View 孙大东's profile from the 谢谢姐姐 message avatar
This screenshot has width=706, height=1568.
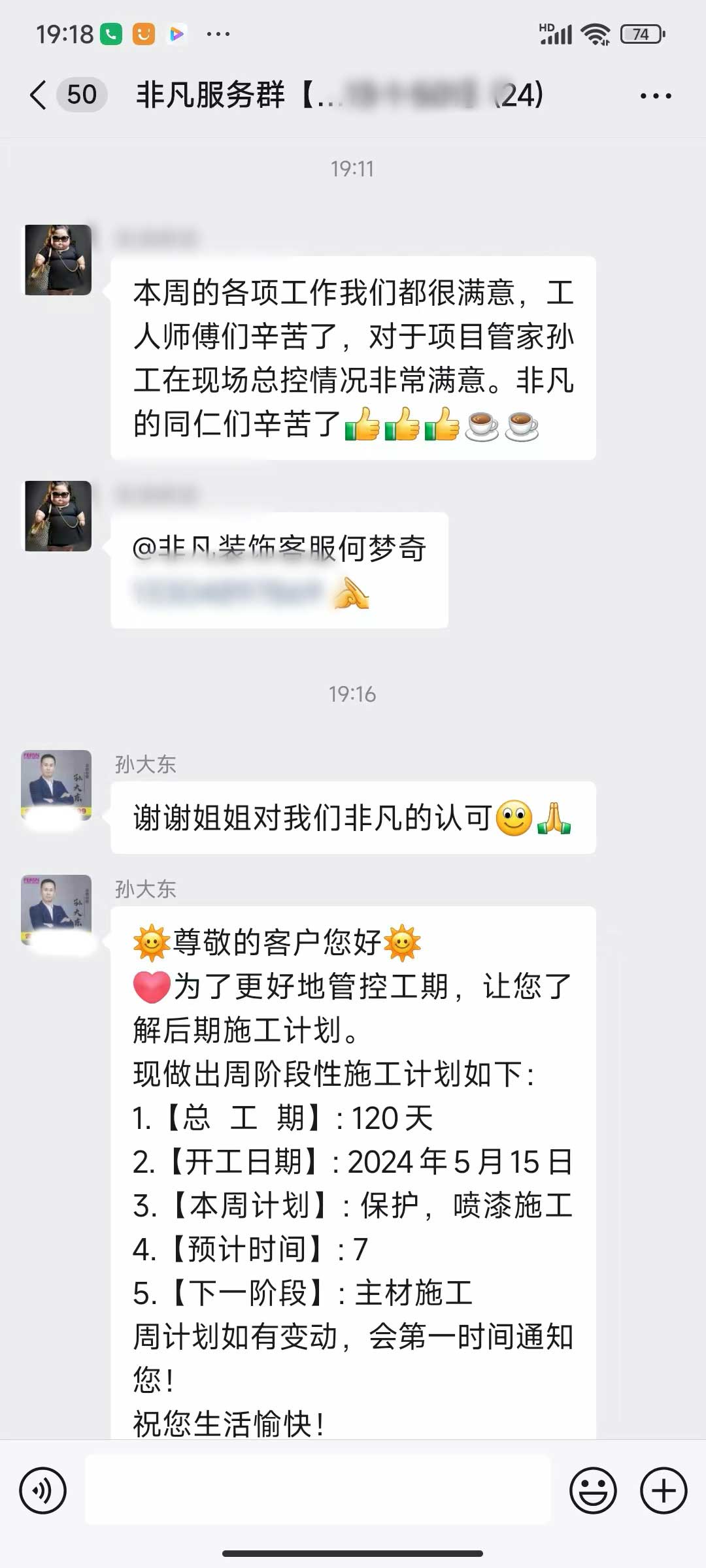click(x=57, y=785)
